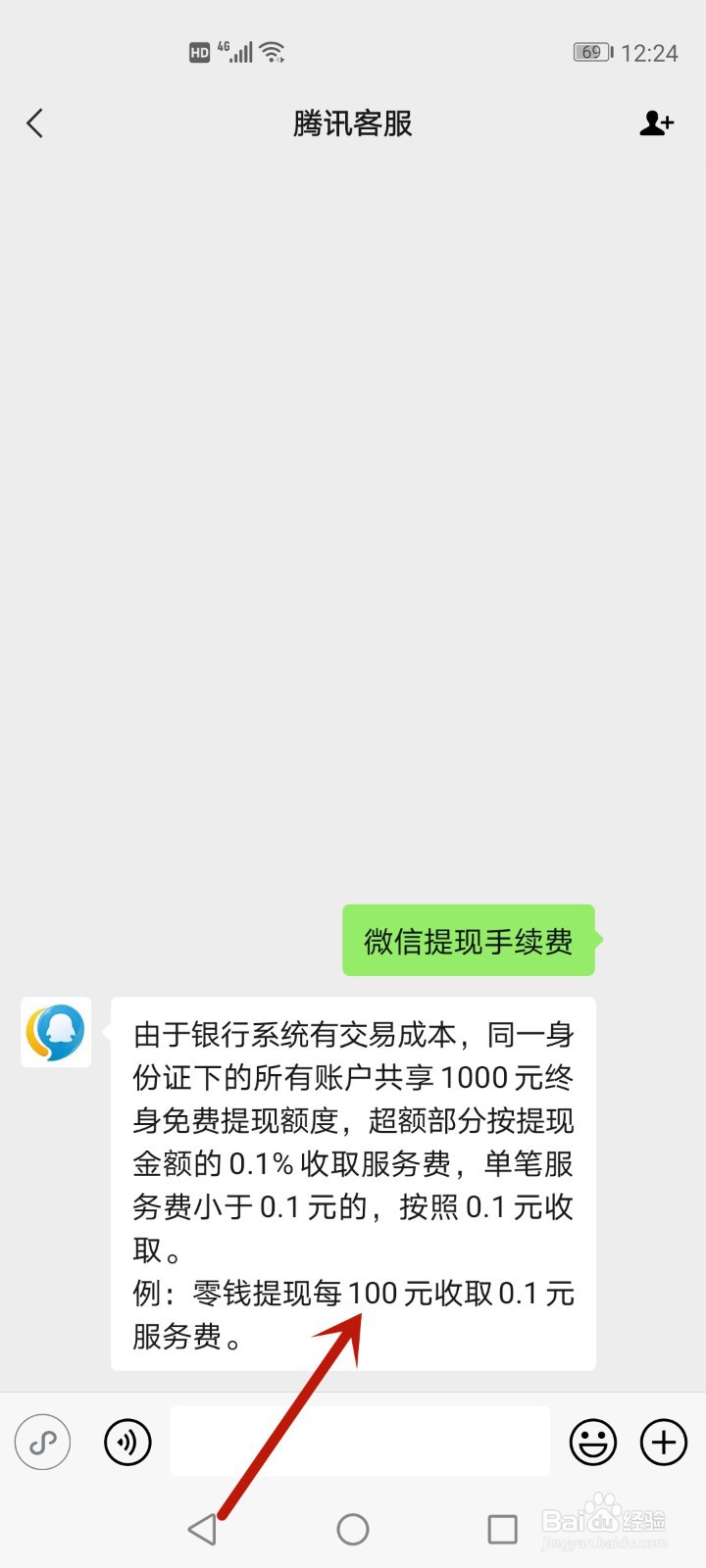Tap the green 微信提现手续费 sent message bubble
Screen dimensions: 706x1568
468,939
